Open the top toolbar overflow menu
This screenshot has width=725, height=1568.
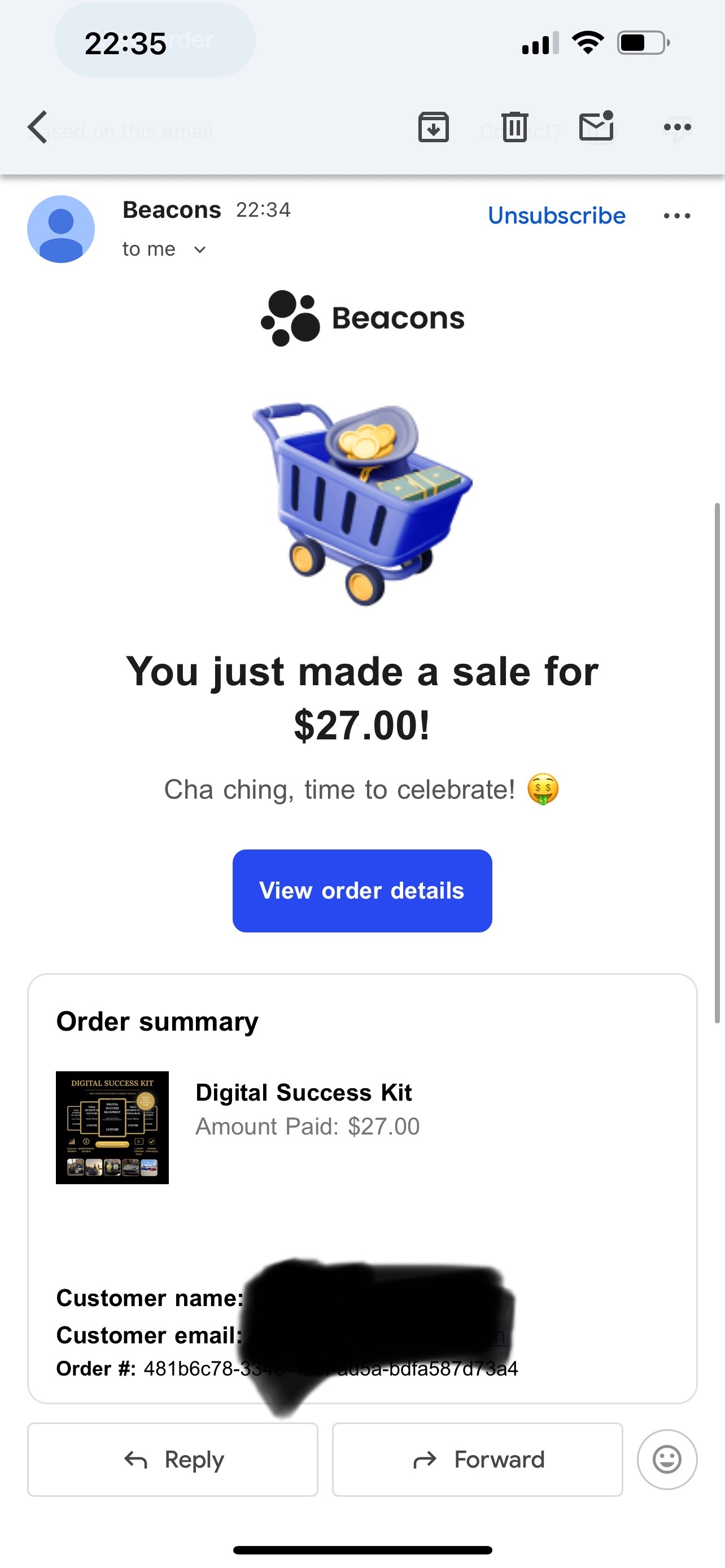pyautogui.click(x=677, y=127)
